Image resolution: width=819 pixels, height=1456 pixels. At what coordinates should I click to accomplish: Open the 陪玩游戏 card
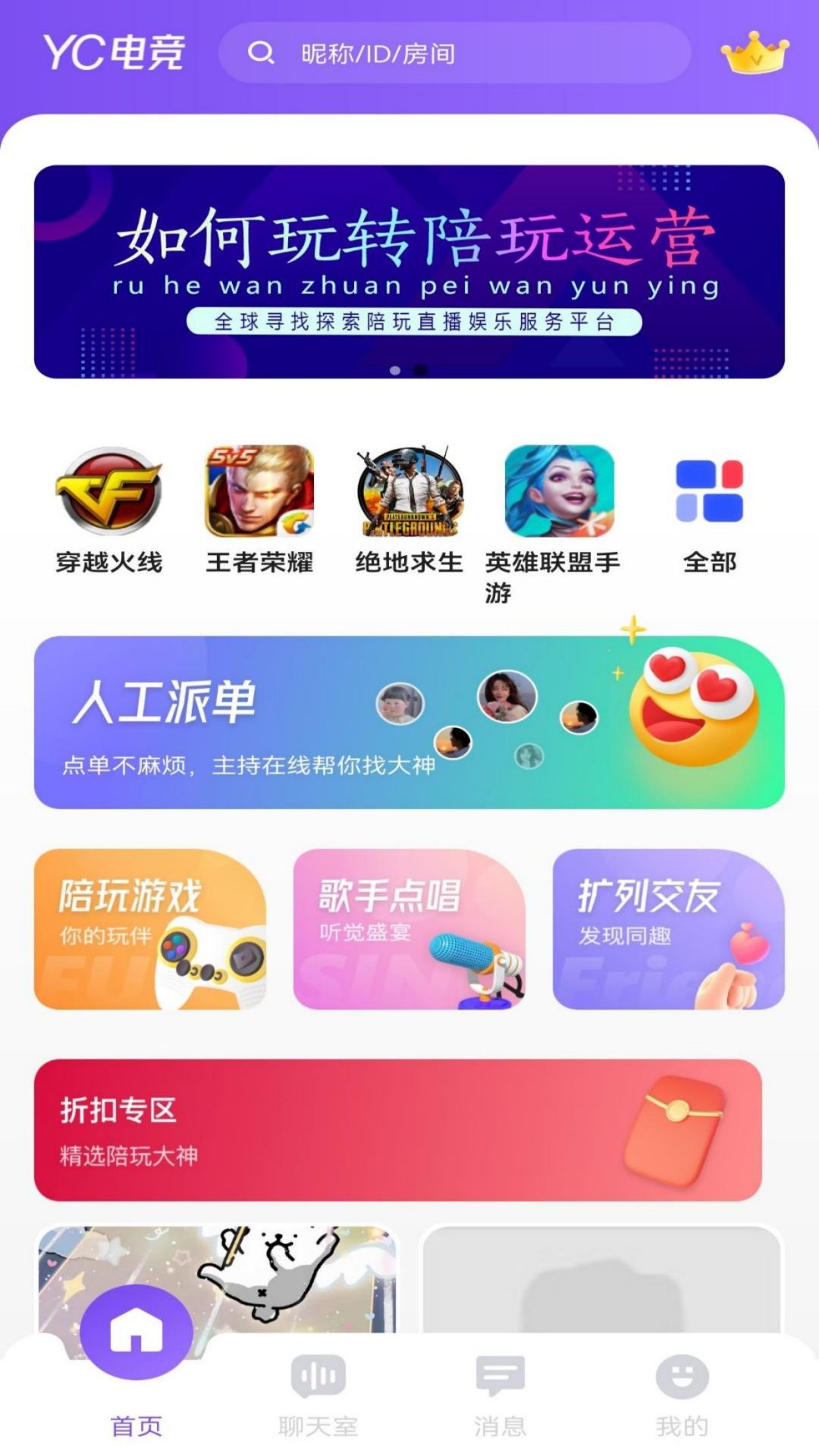[x=150, y=929]
